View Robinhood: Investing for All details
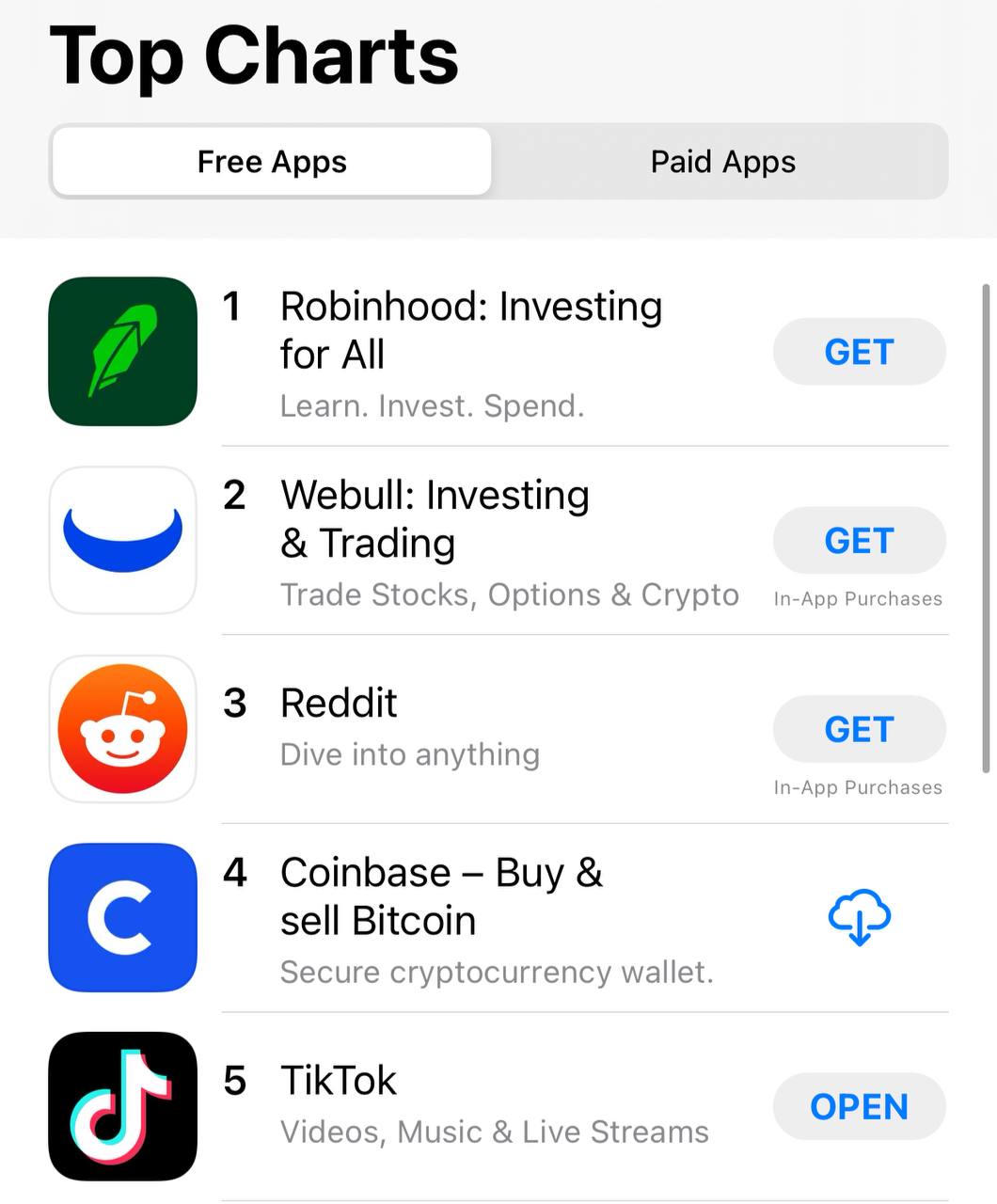The width and height of the screenshot is (997, 1204). pyautogui.click(x=470, y=330)
